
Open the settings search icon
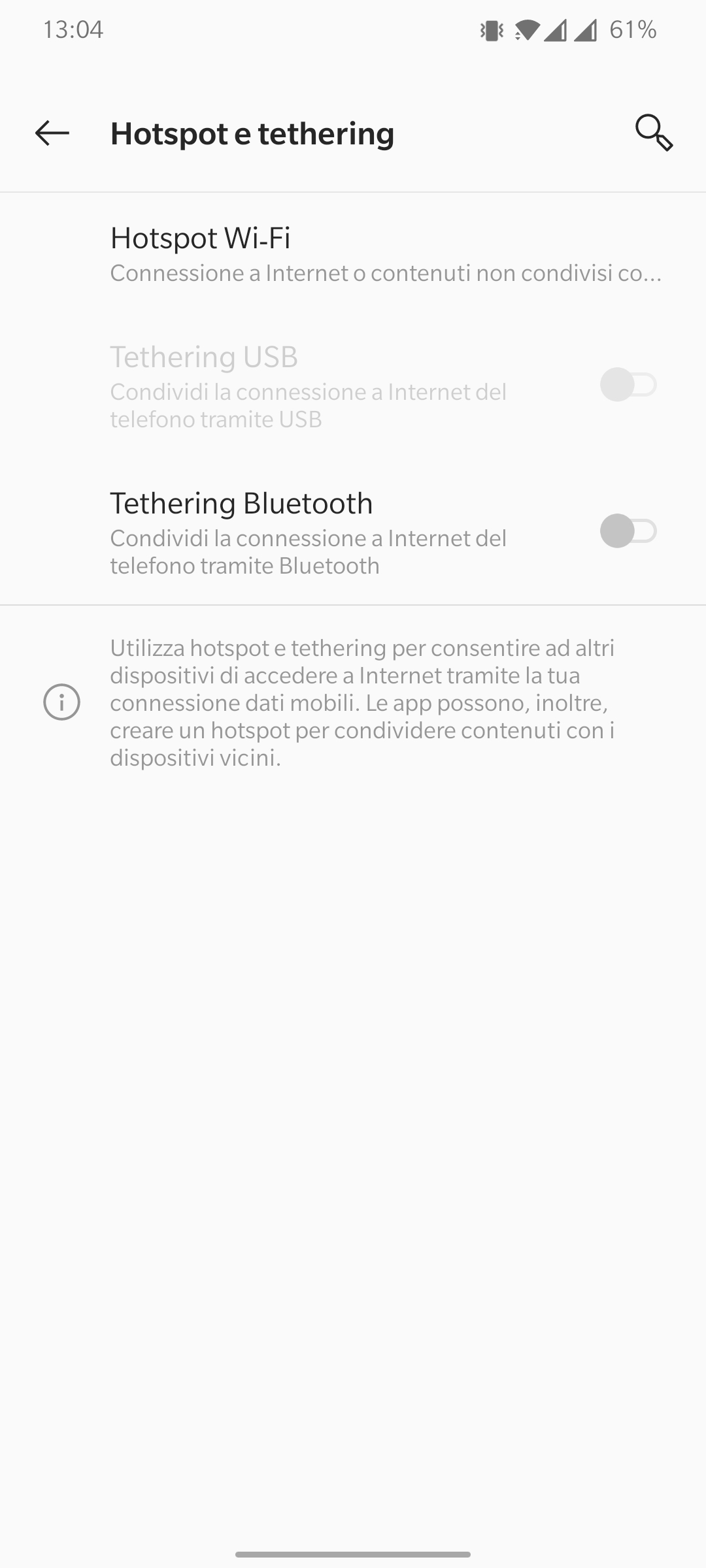654,133
